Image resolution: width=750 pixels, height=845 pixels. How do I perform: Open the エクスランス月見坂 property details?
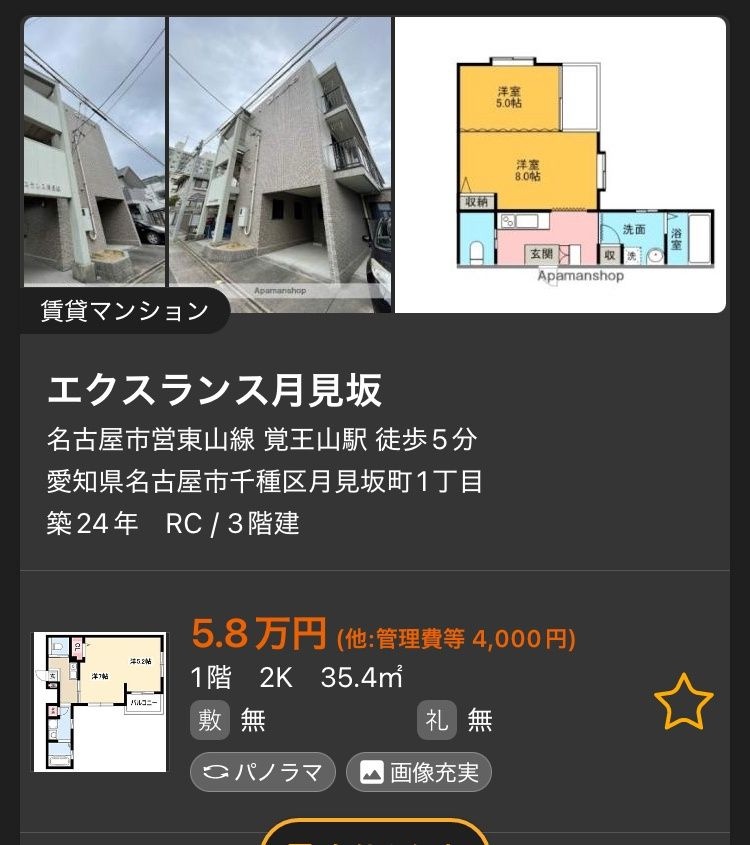215,390
